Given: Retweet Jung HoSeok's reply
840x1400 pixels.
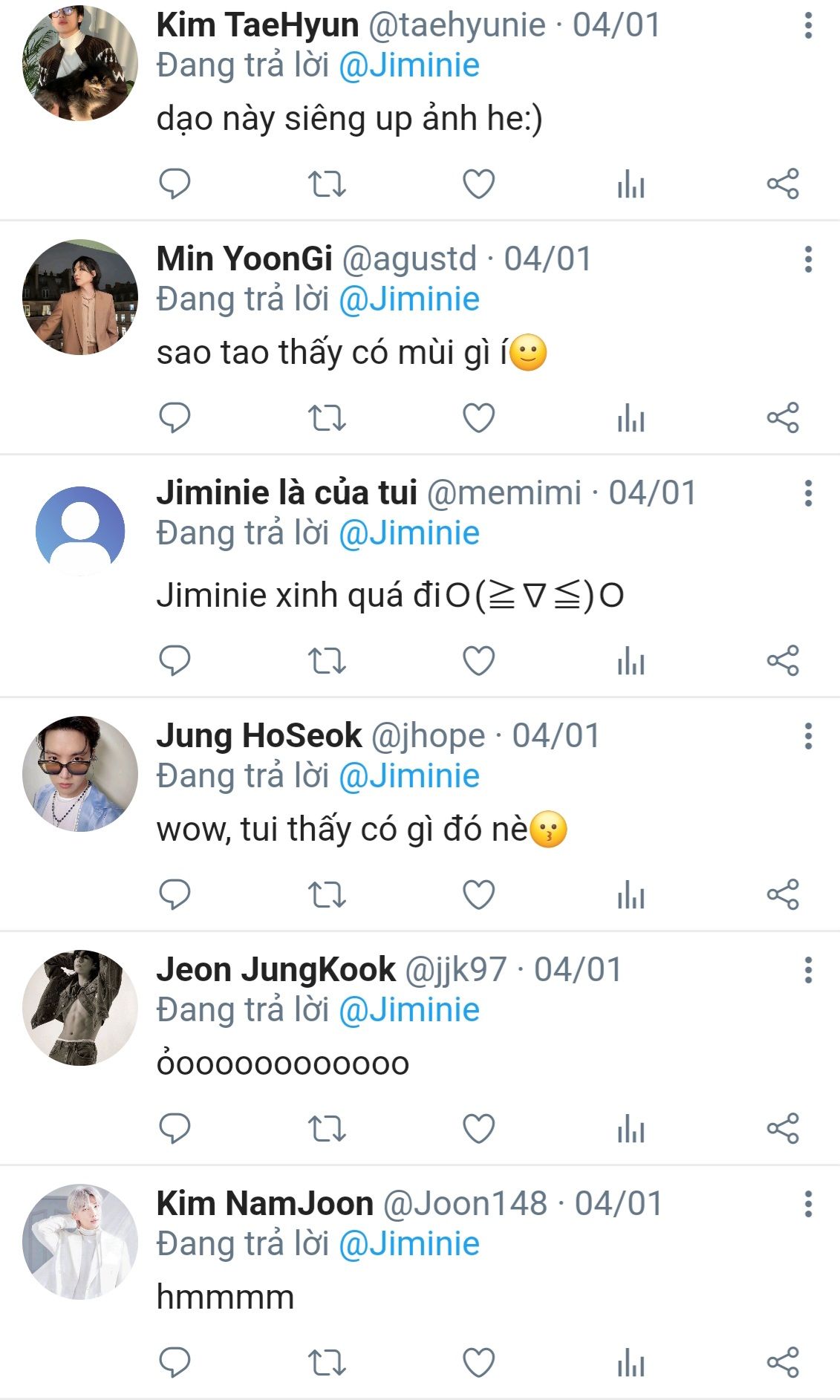Looking at the screenshot, I should (327, 894).
